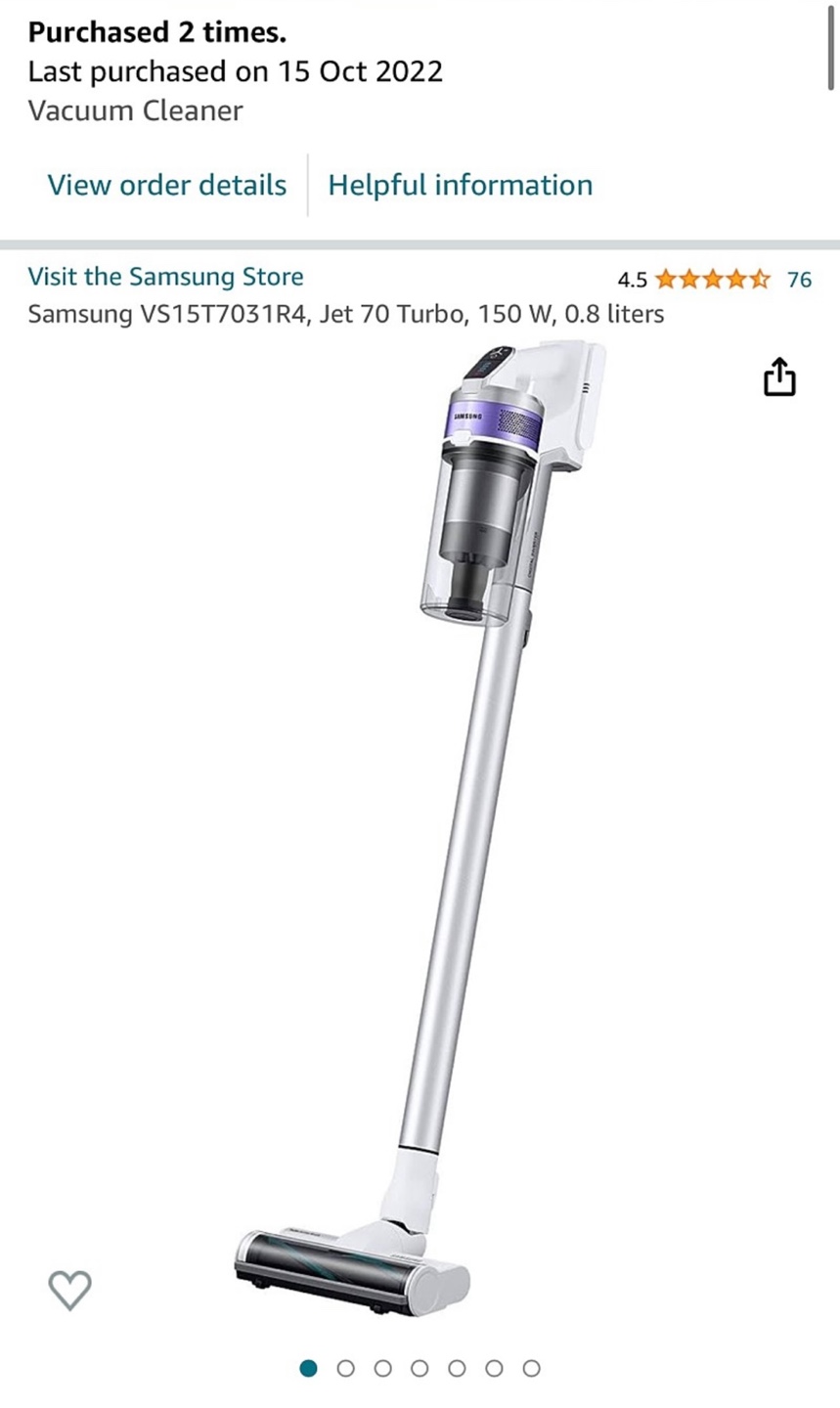The image size is (840, 1408).
Task: Open the 4.5 star ratings
Action: tap(712, 280)
